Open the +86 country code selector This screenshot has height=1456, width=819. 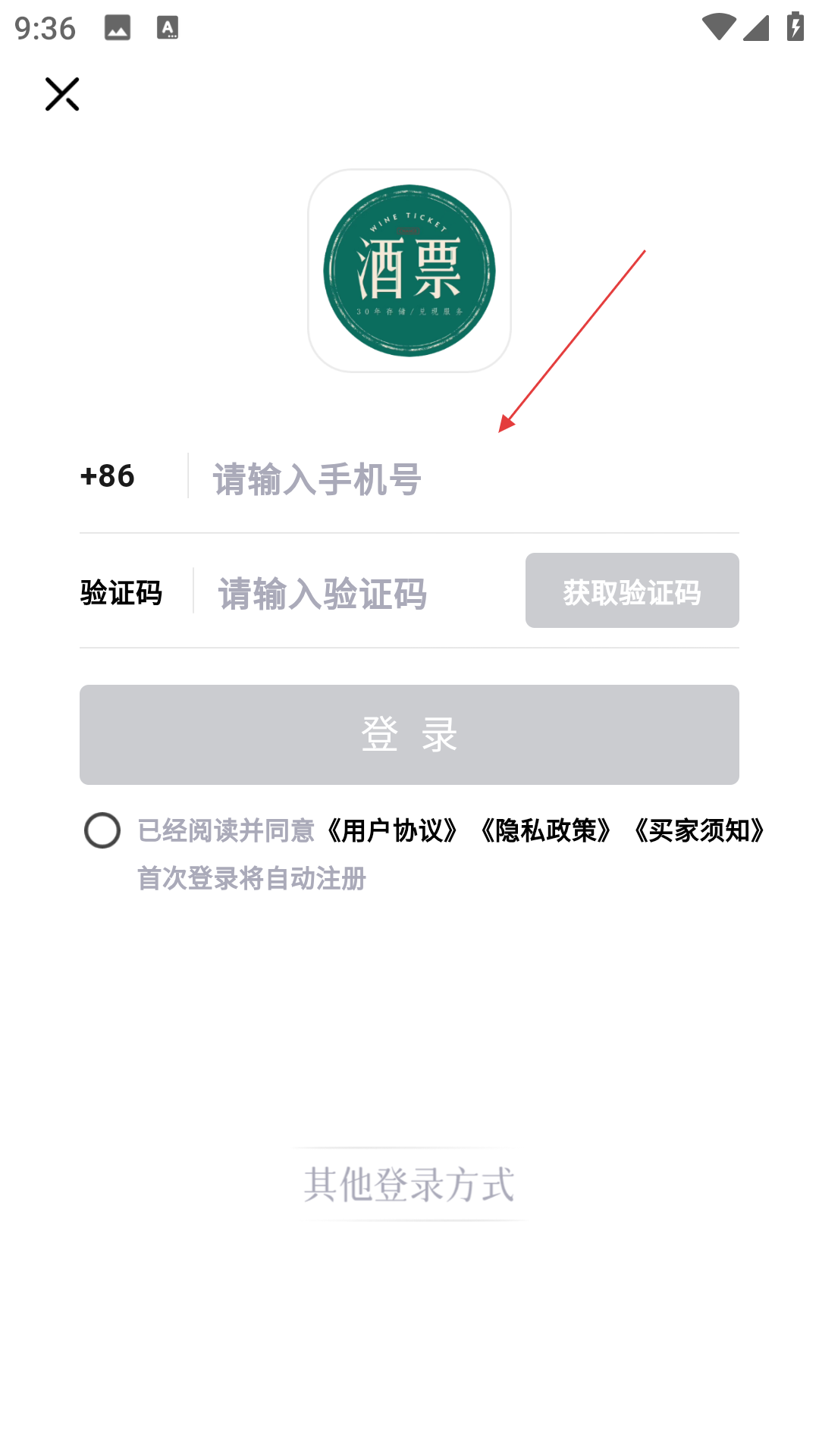click(108, 476)
